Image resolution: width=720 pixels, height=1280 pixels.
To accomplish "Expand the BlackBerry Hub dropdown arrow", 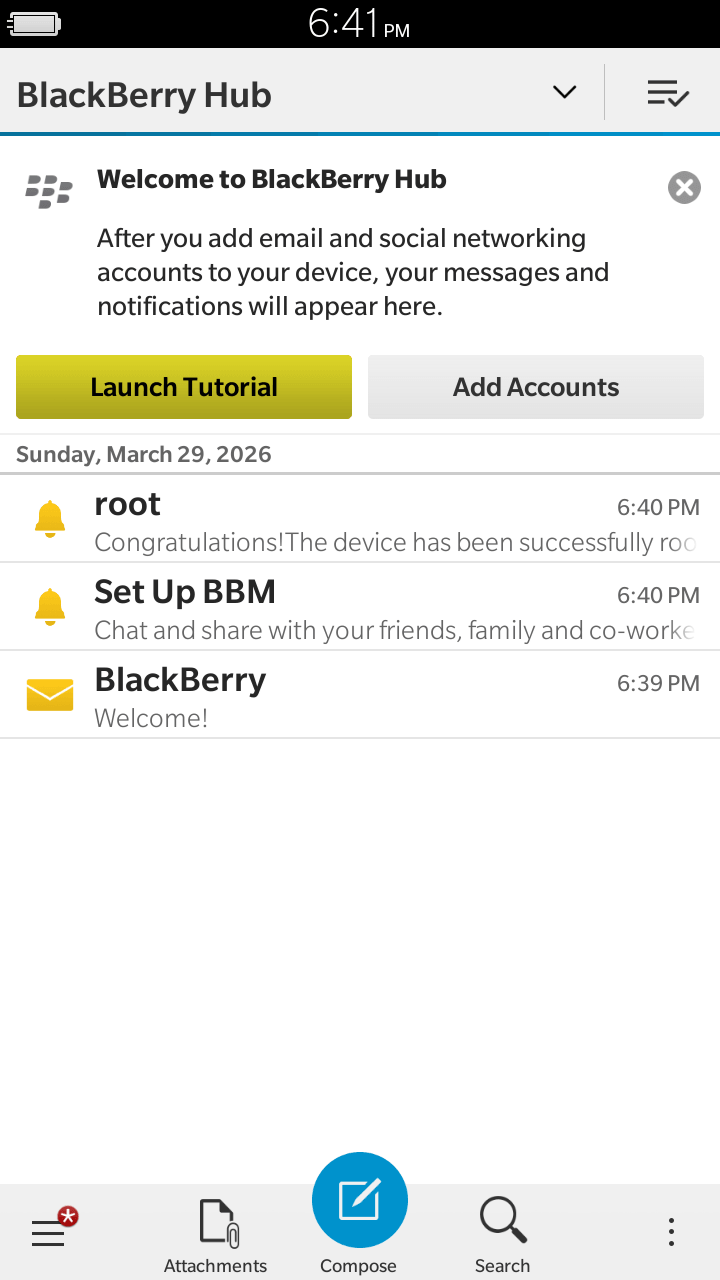I will [565, 92].
